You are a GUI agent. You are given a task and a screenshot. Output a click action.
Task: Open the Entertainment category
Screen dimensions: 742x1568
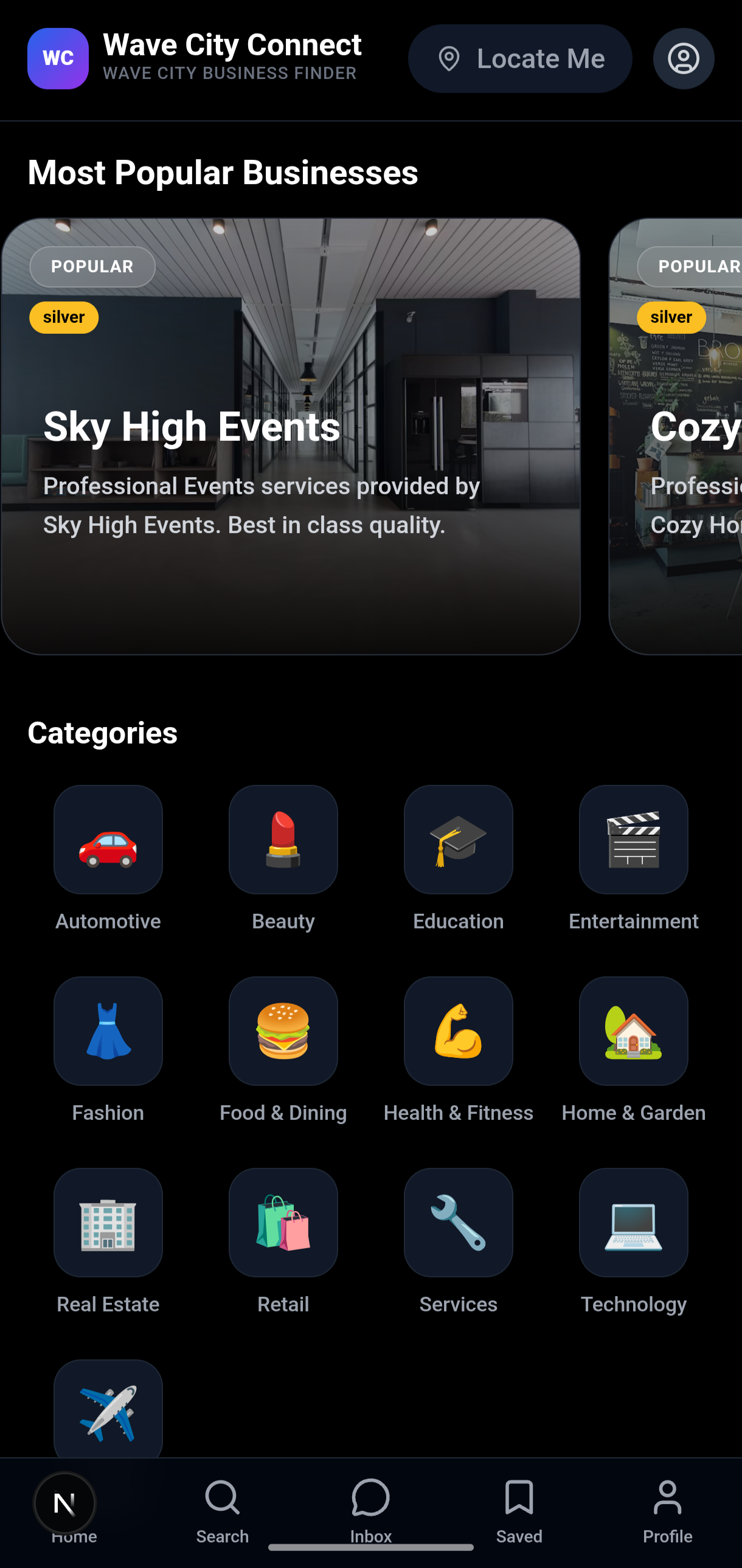click(633, 840)
